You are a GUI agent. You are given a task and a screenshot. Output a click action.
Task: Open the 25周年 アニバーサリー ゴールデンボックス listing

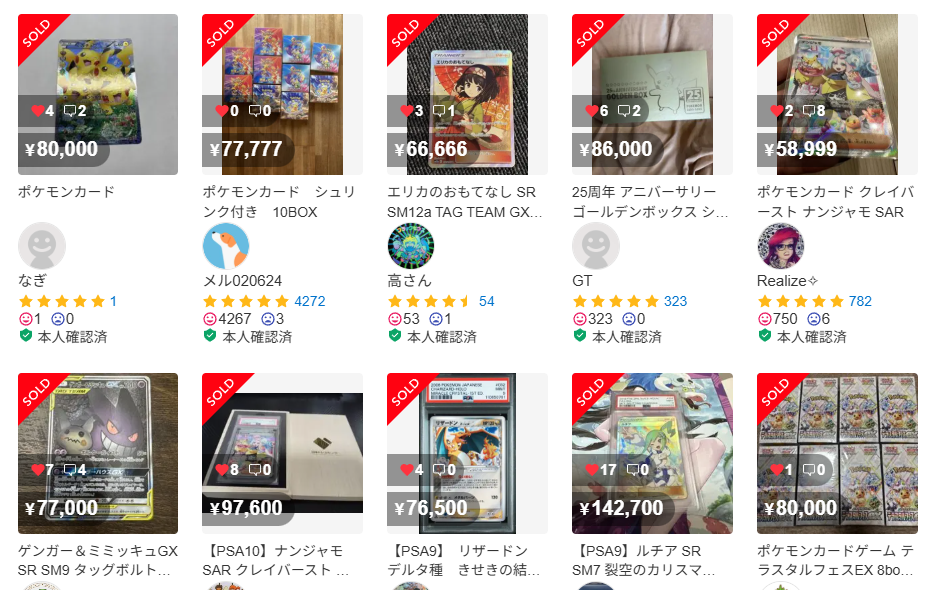652,95
